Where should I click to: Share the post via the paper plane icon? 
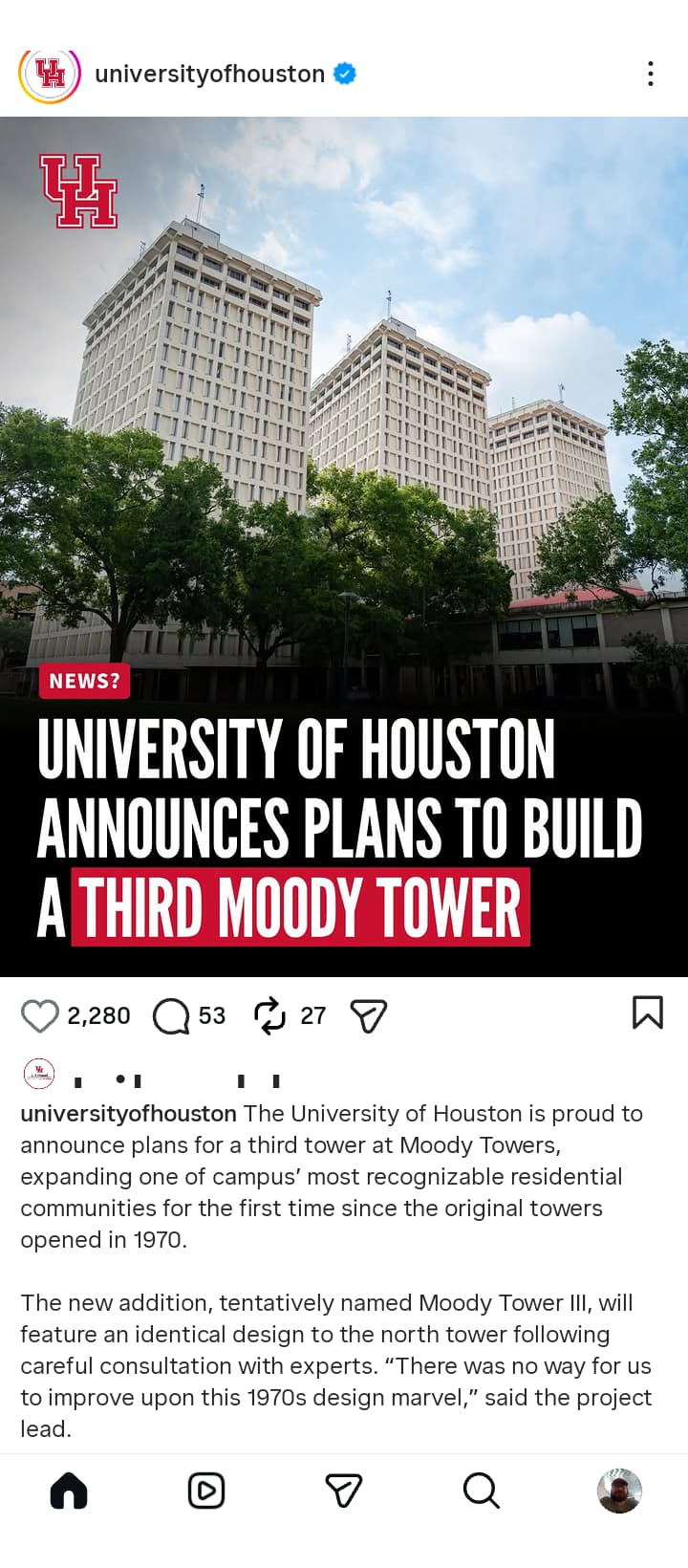tap(369, 1015)
